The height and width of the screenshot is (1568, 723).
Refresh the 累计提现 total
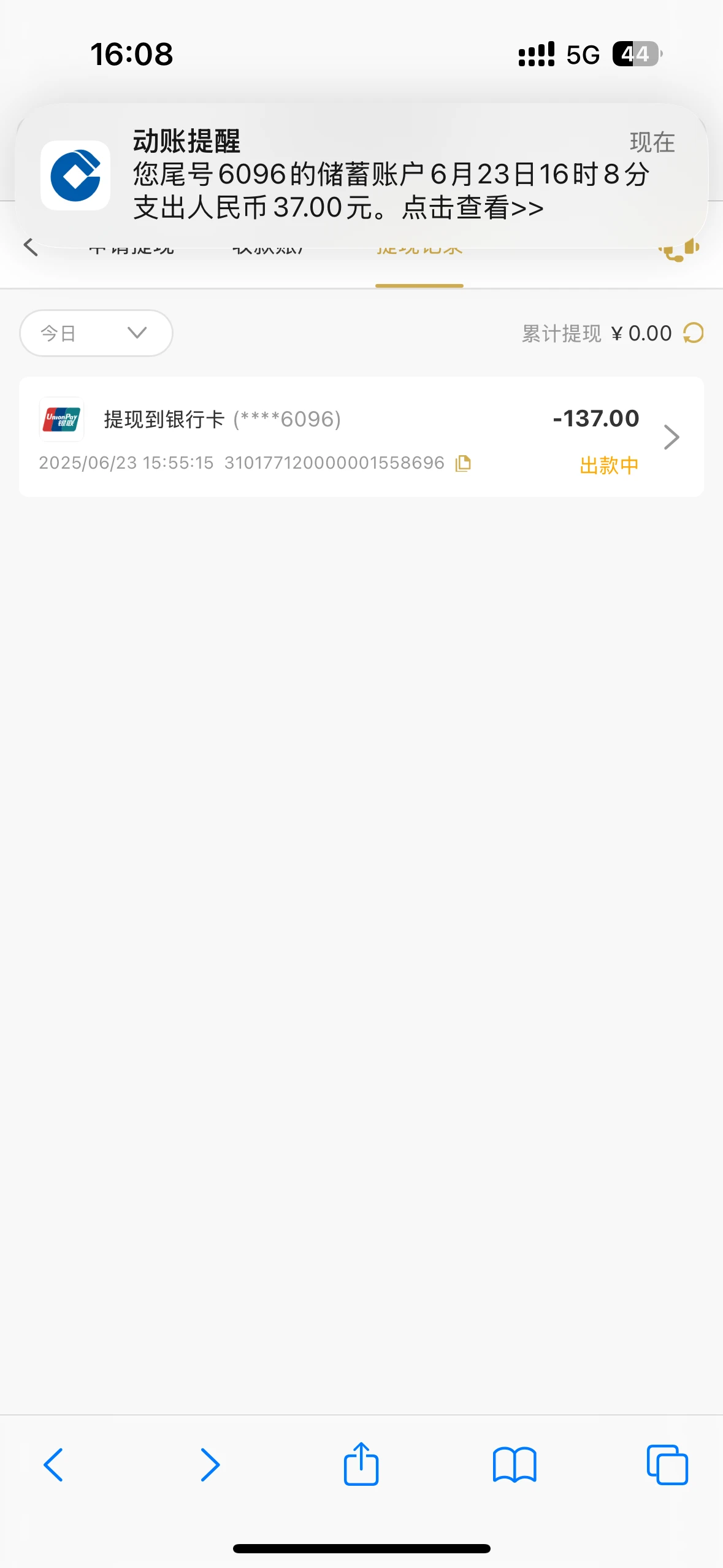pyautogui.click(x=694, y=333)
